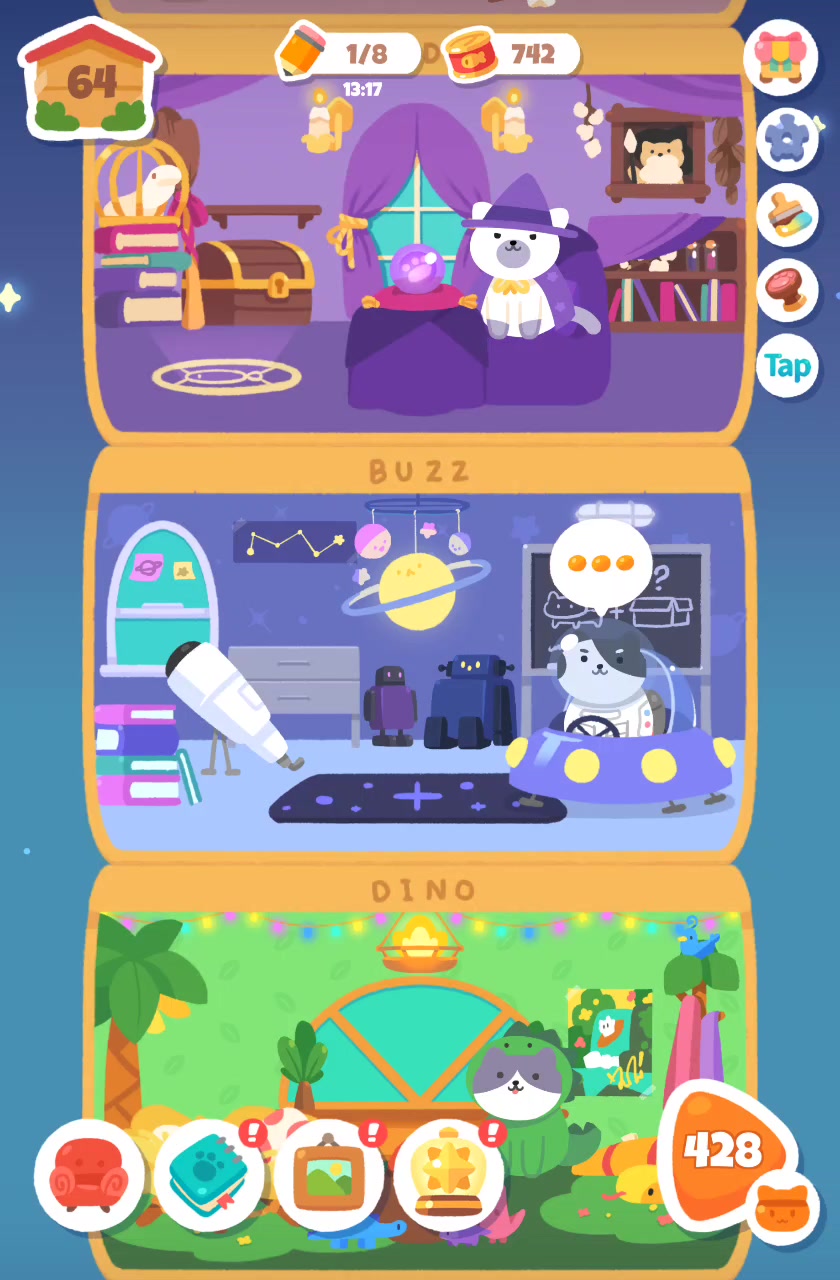Open the pencil 1/8 counter

pyautogui.click(x=350, y=53)
